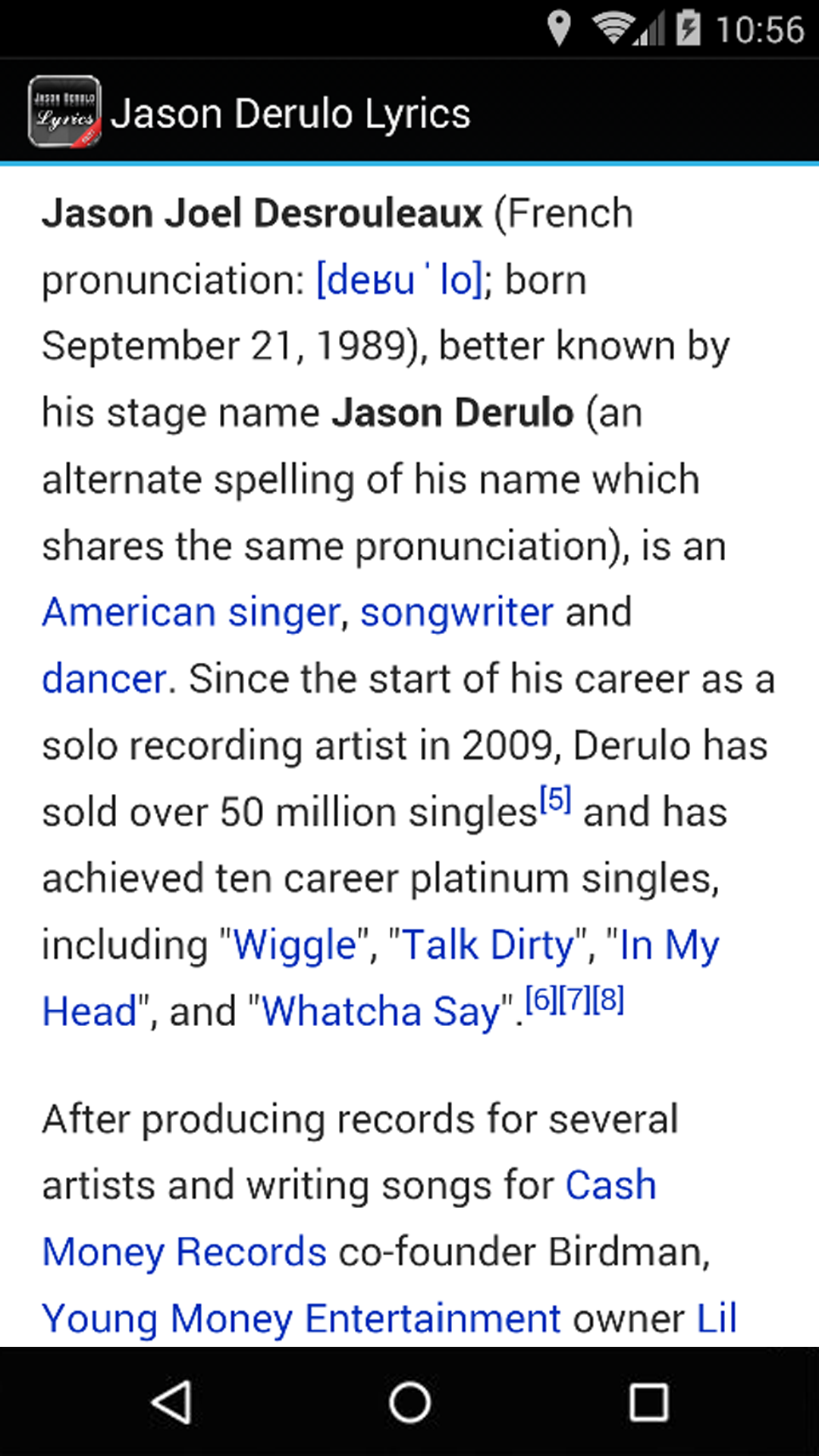Open citation reference [8]
This screenshot has width=819, height=1456.
point(608,1000)
